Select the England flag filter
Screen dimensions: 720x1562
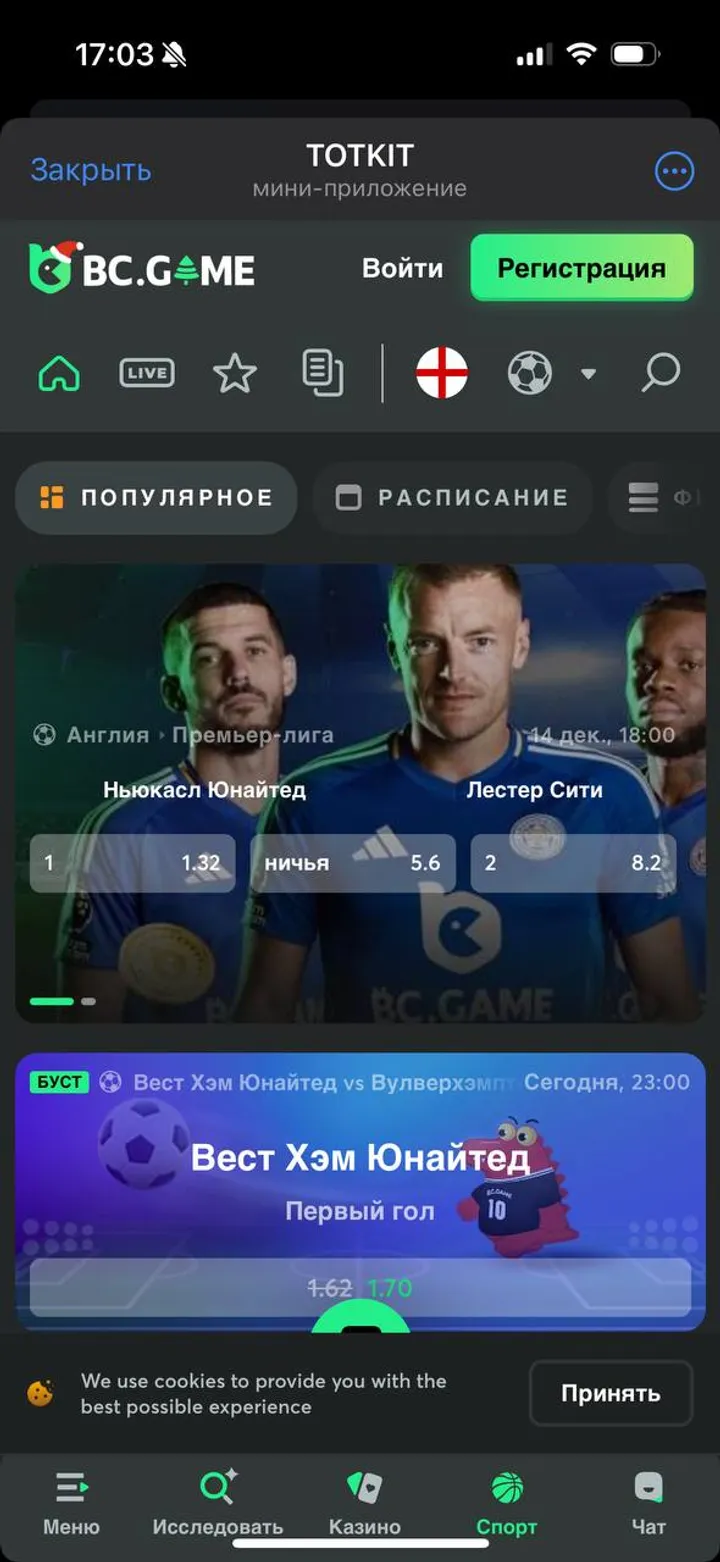(441, 374)
